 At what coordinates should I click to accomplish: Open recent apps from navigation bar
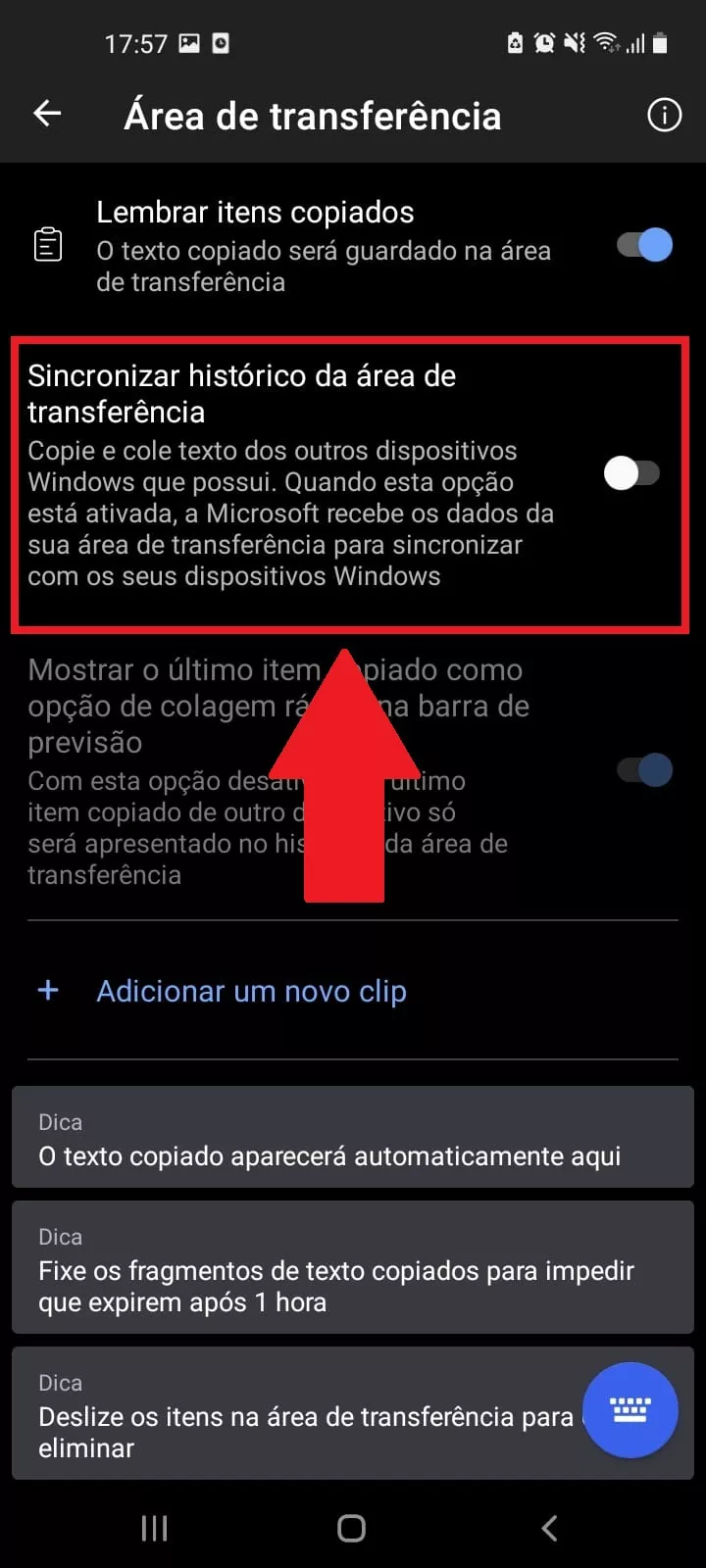[x=154, y=1528]
